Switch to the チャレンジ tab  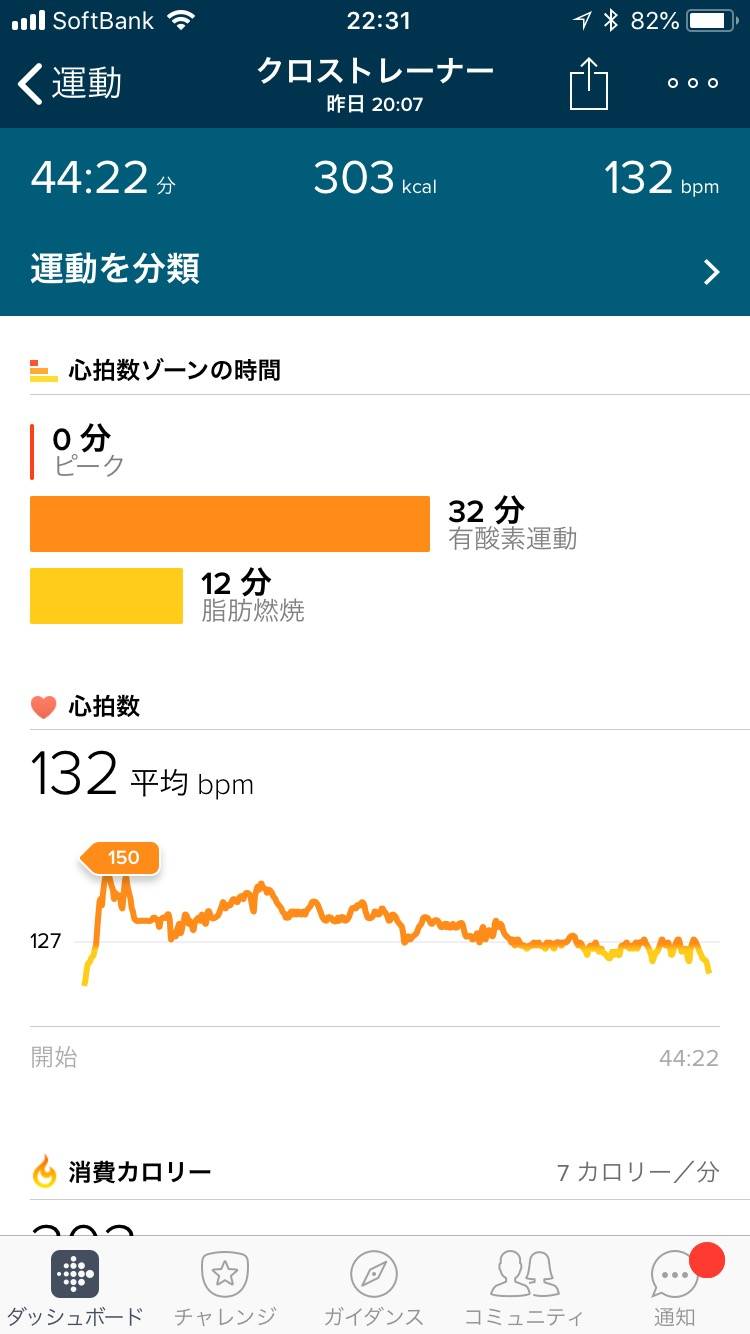[x=225, y=1286]
